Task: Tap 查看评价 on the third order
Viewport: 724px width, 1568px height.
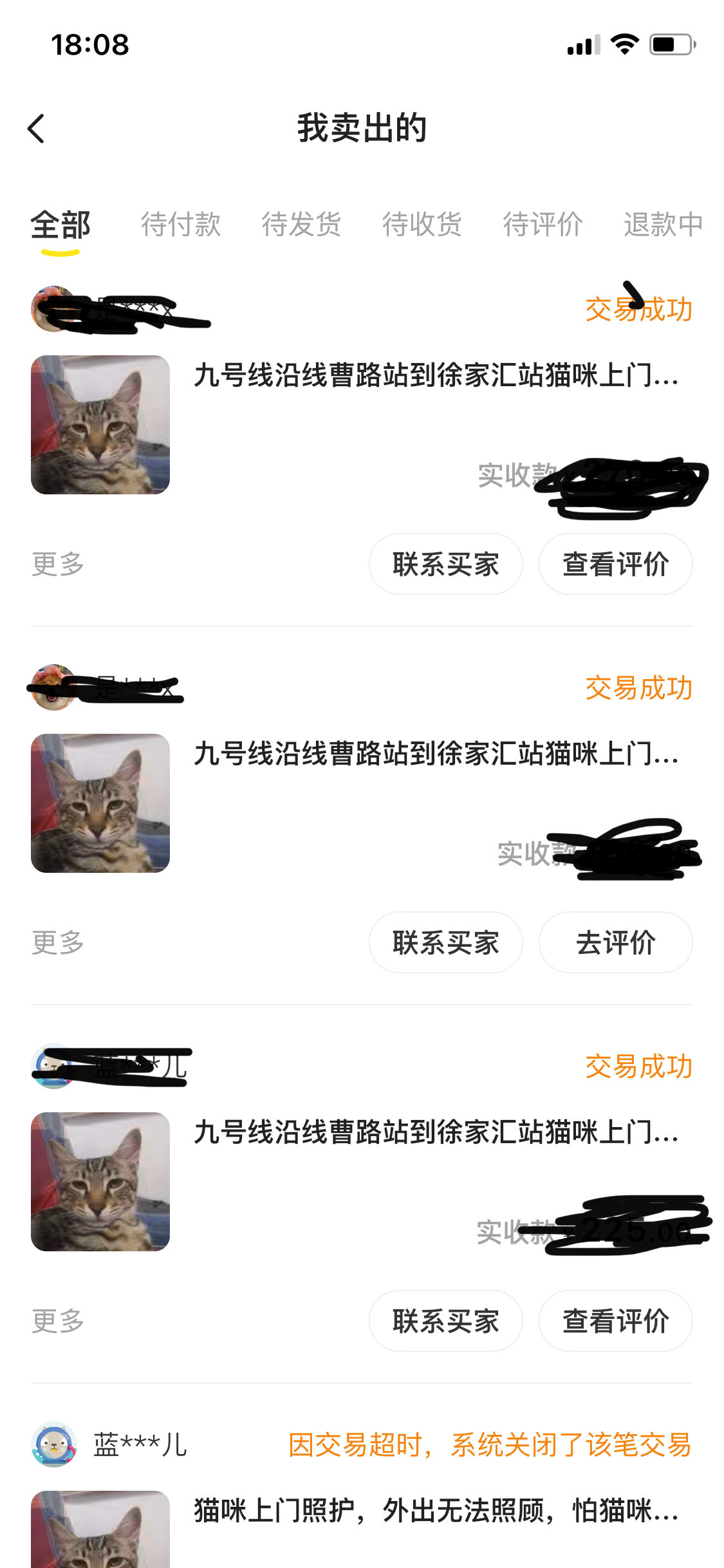Action: coord(615,1321)
